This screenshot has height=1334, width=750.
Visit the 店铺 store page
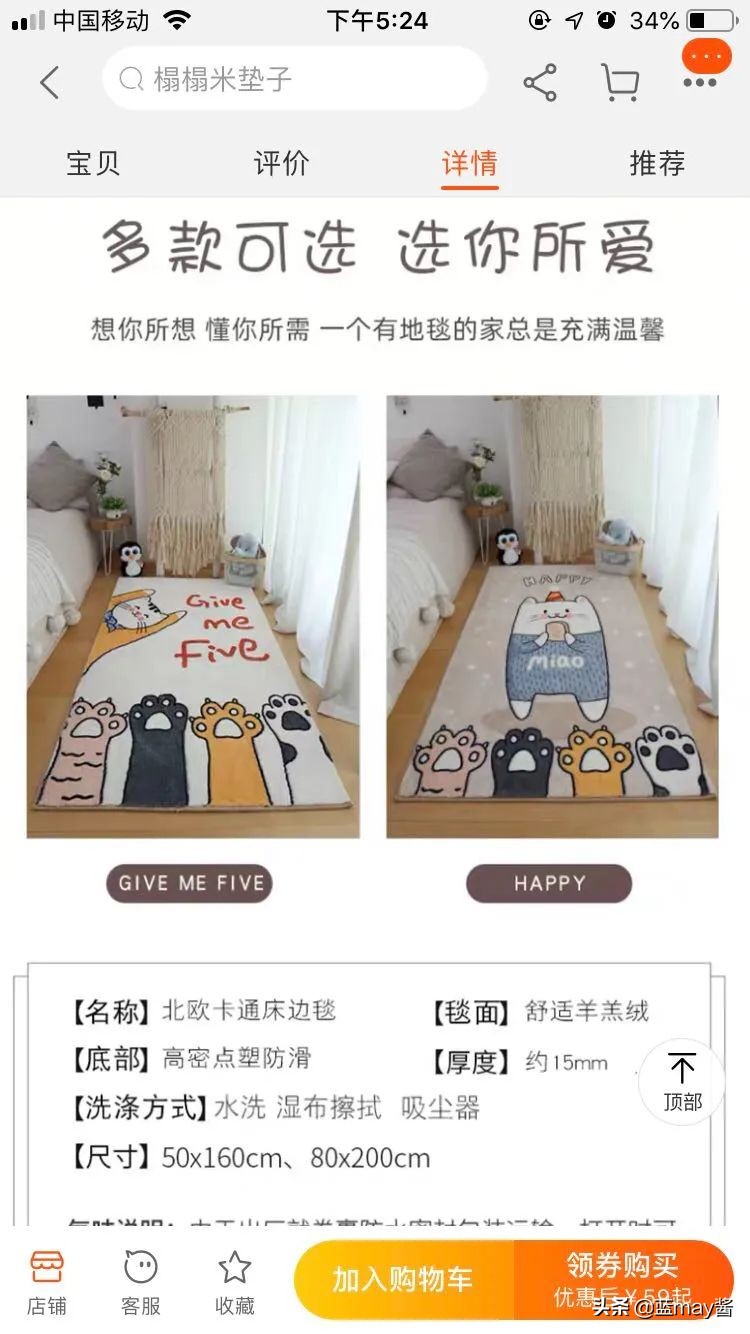[47, 1281]
